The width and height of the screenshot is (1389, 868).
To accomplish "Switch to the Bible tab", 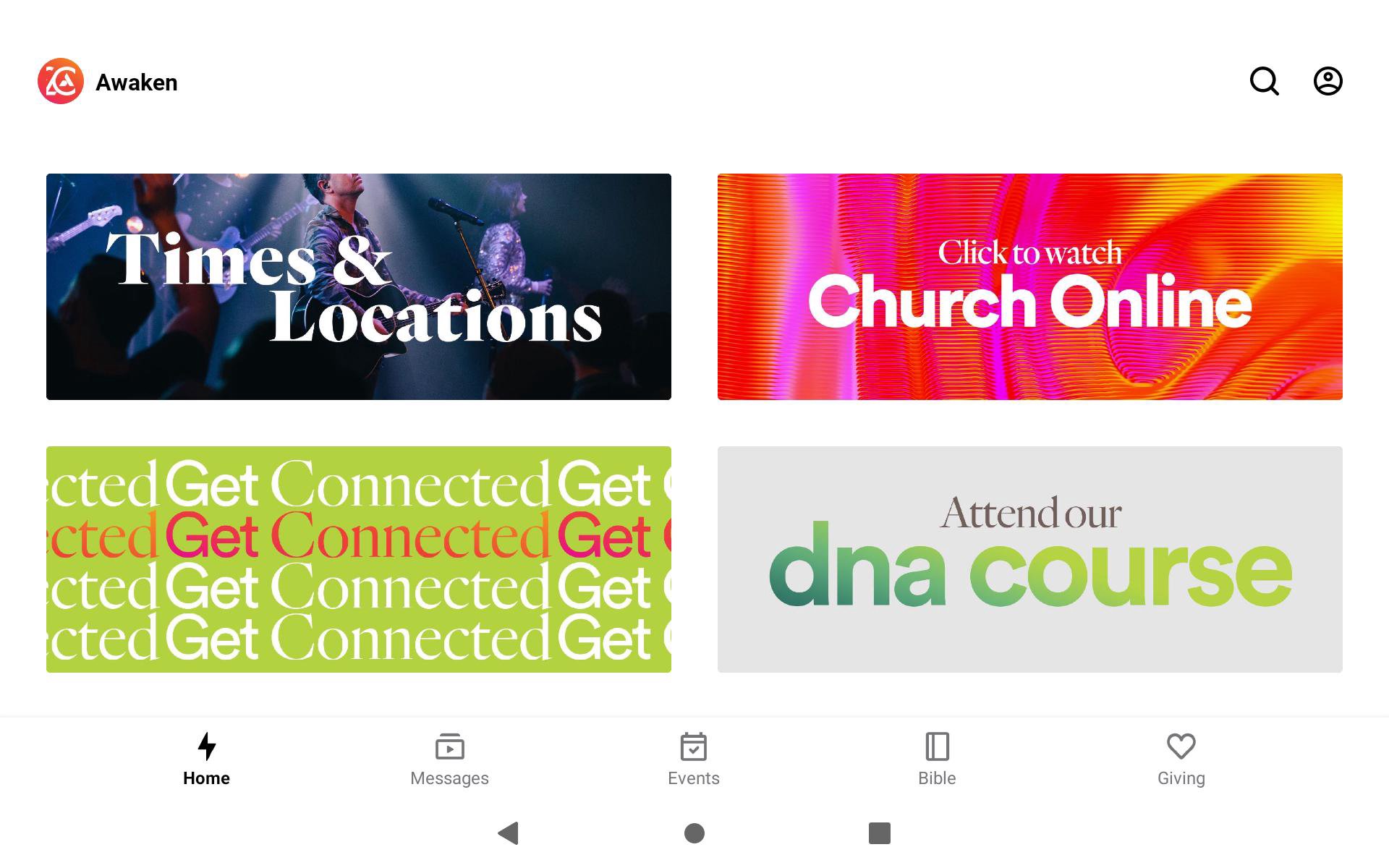I will [x=937, y=759].
